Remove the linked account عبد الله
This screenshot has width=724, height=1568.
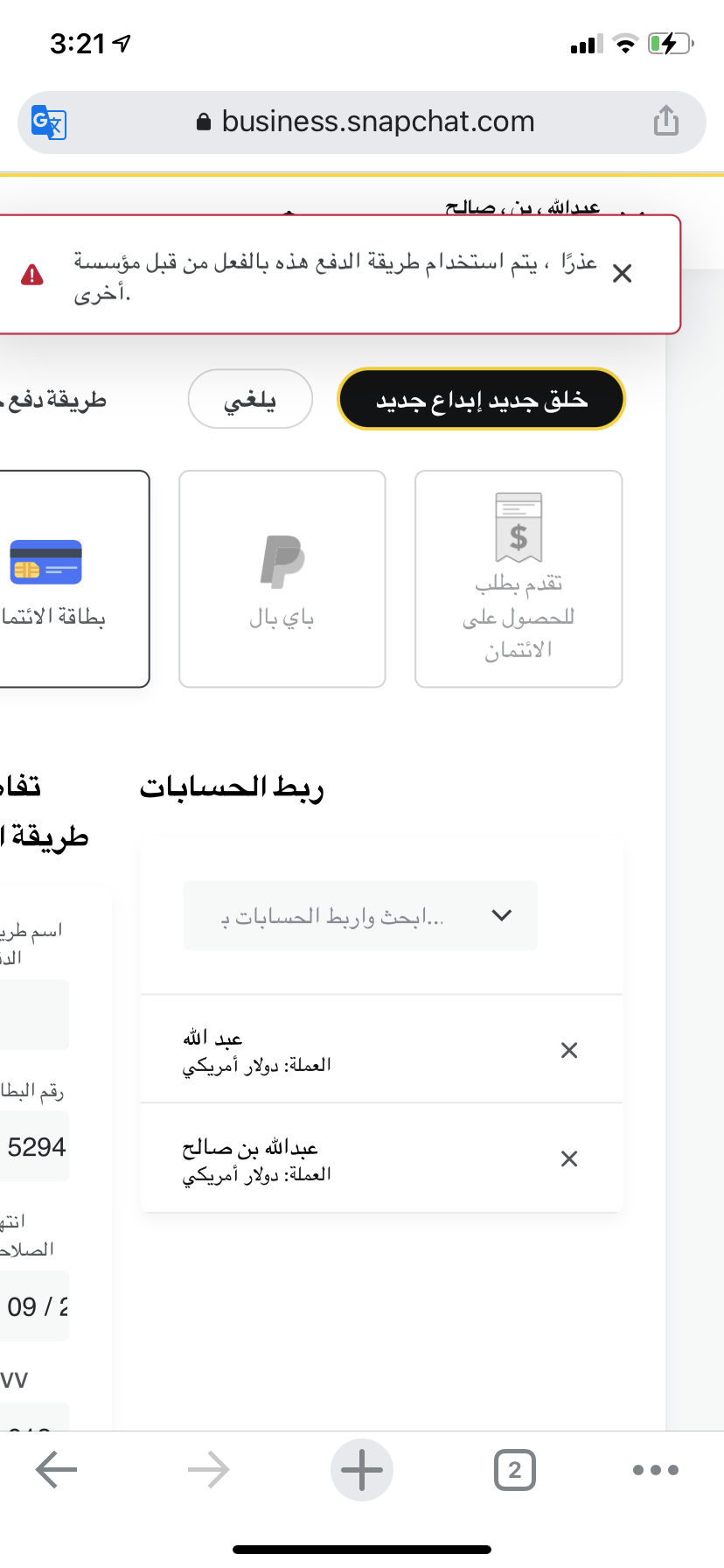(x=568, y=1050)
